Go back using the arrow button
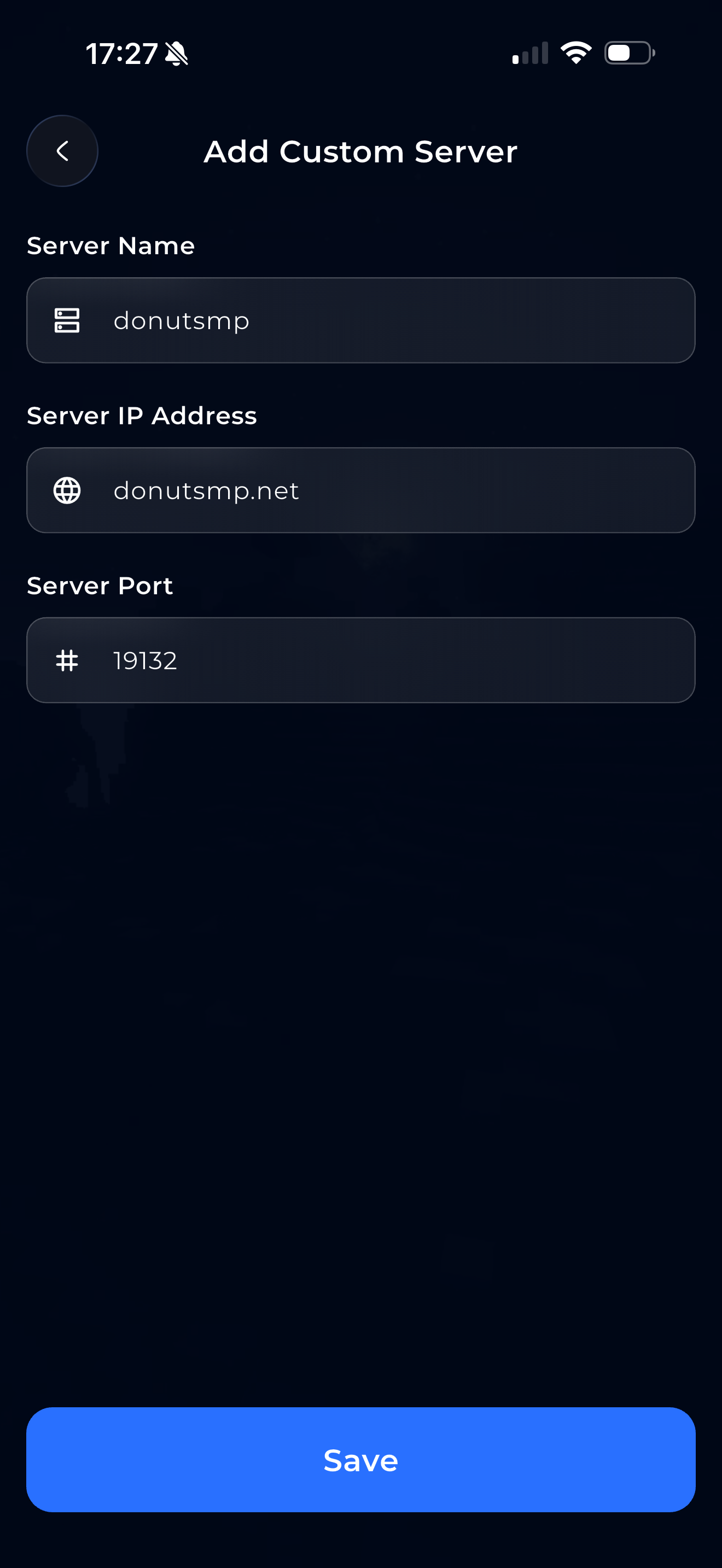The width and height of the screenshot is (722, 1568). (x=62, y=151)
